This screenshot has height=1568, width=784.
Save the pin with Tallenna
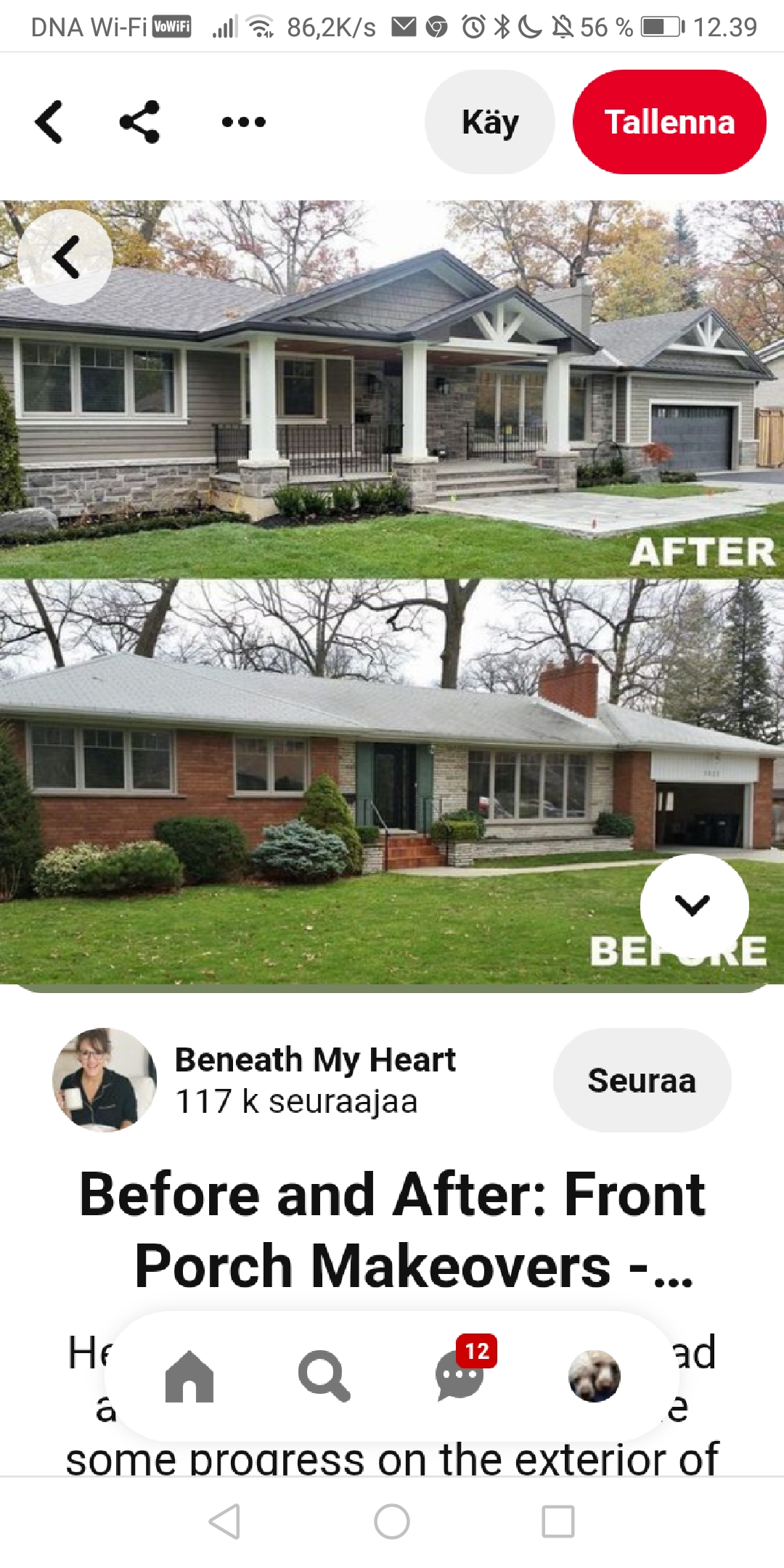[x=669, y=122]
